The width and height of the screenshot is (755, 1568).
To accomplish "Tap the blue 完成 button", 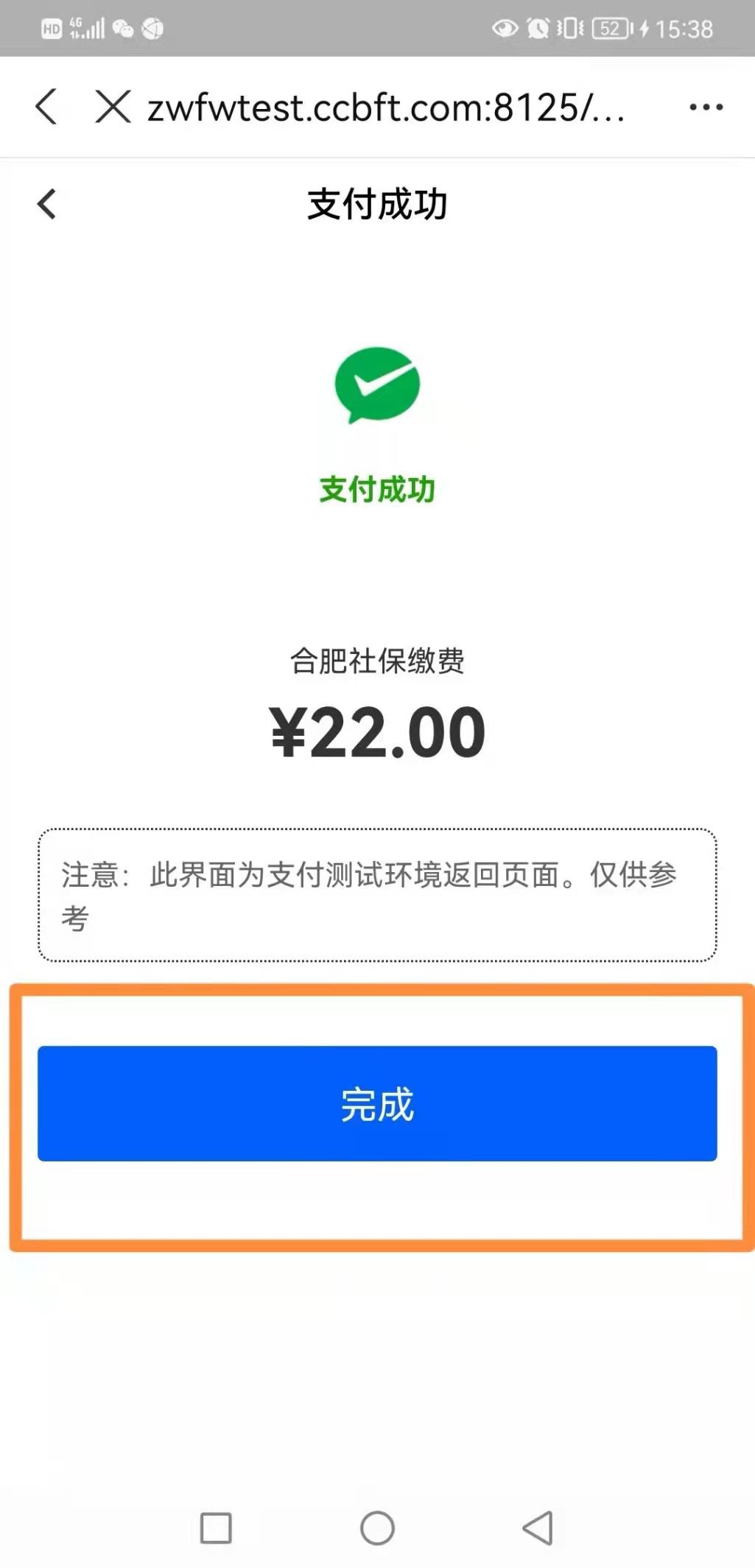I will click(x=377, y=1103).
